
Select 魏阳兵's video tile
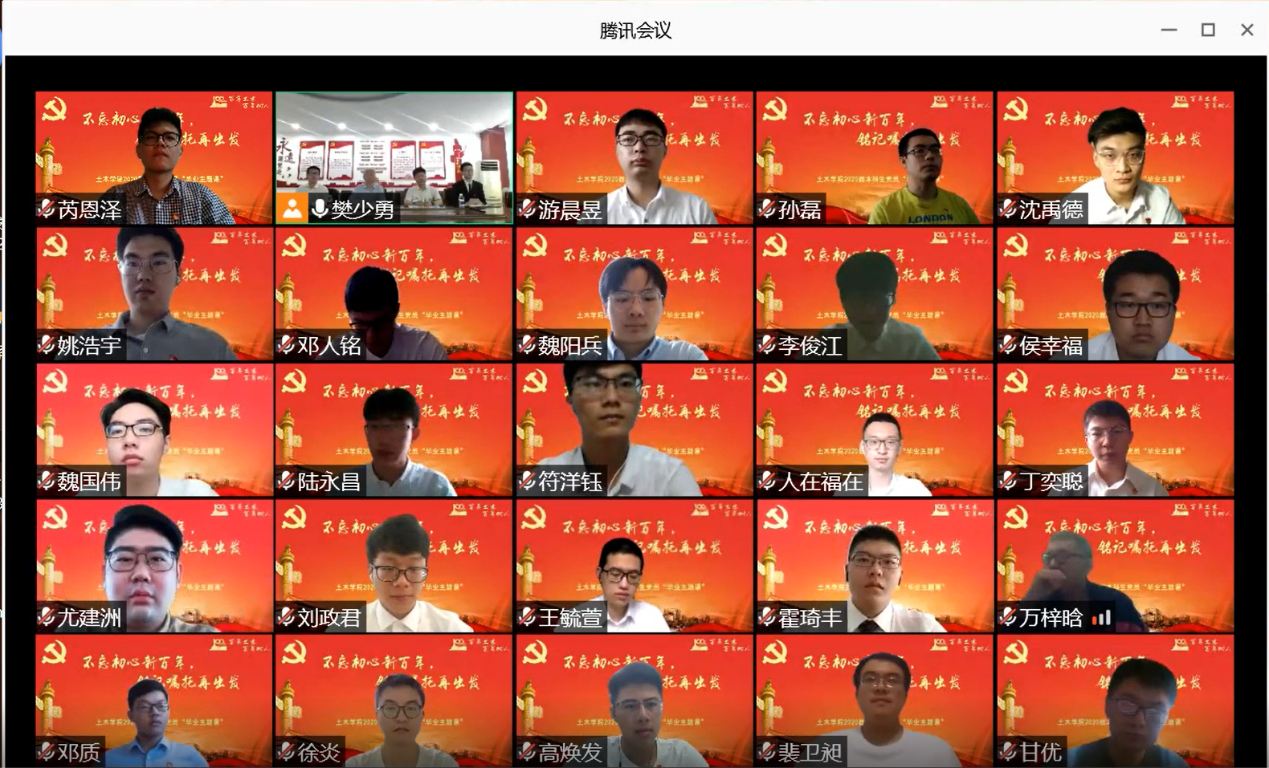[634, 293]
